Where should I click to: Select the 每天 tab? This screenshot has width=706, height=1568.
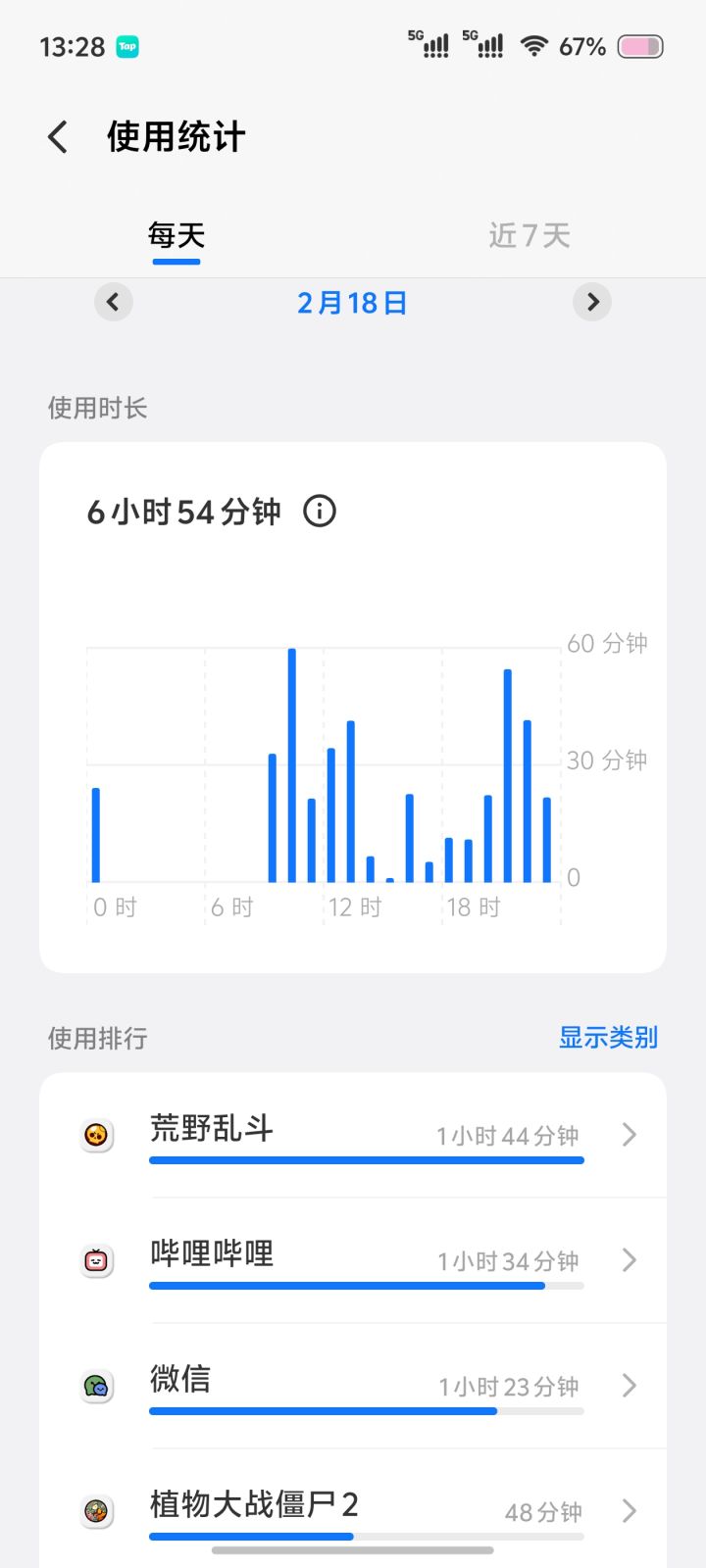(176, 235)
